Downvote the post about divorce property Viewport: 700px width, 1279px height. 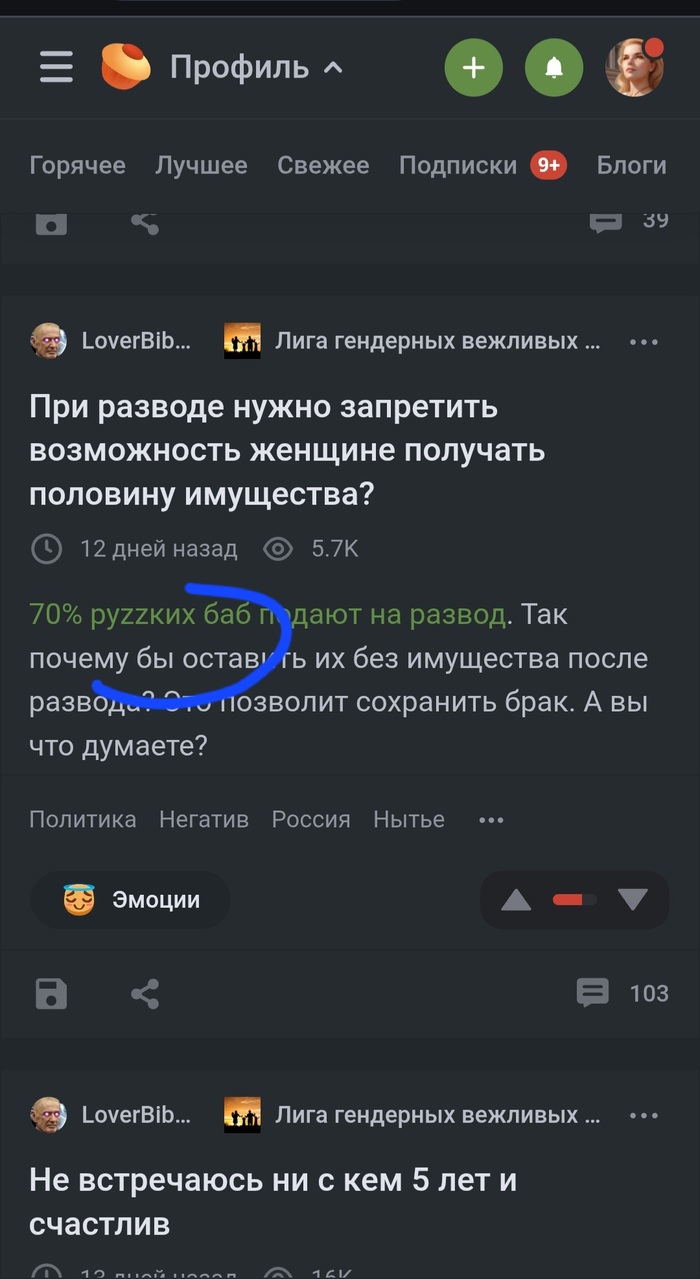click(633, 900)
